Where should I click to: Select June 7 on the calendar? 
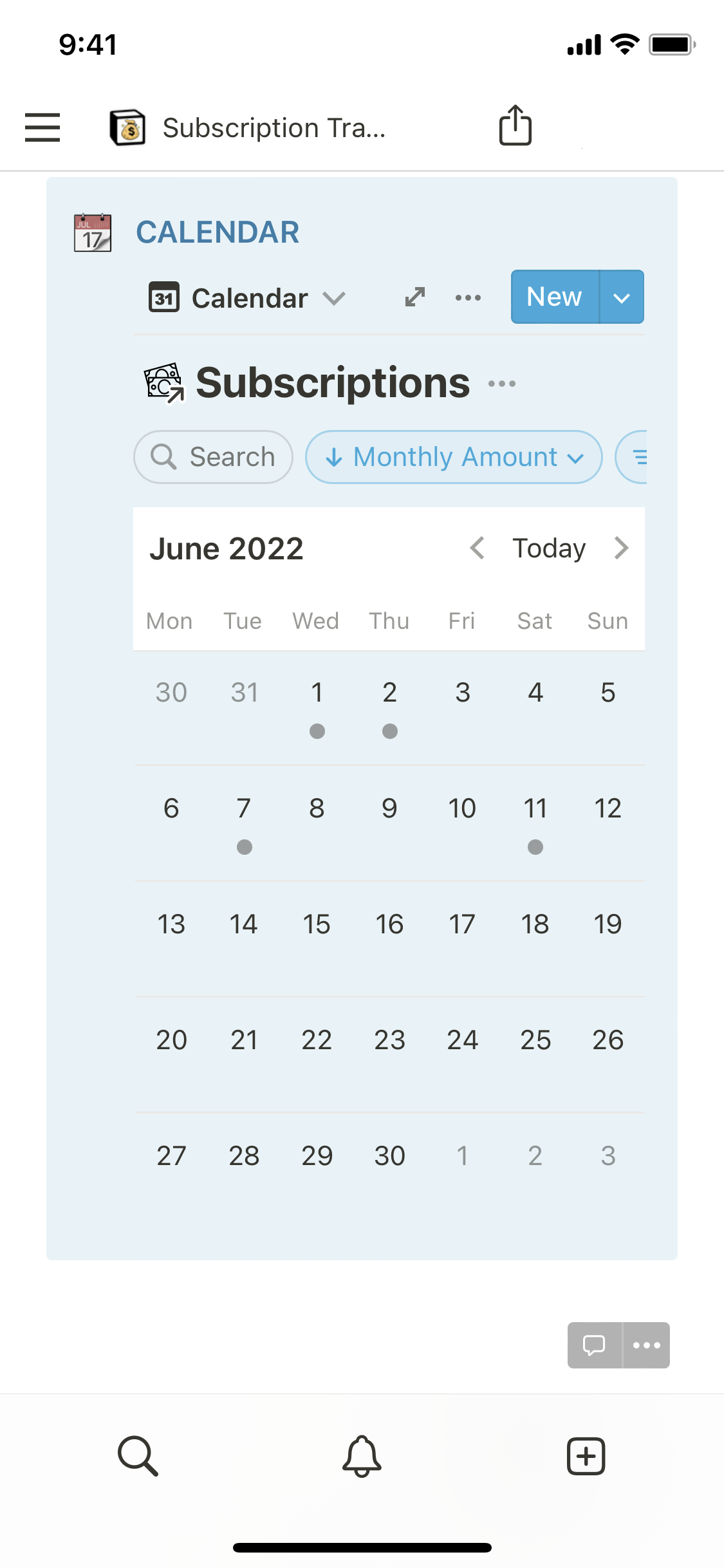click(244, 821)
